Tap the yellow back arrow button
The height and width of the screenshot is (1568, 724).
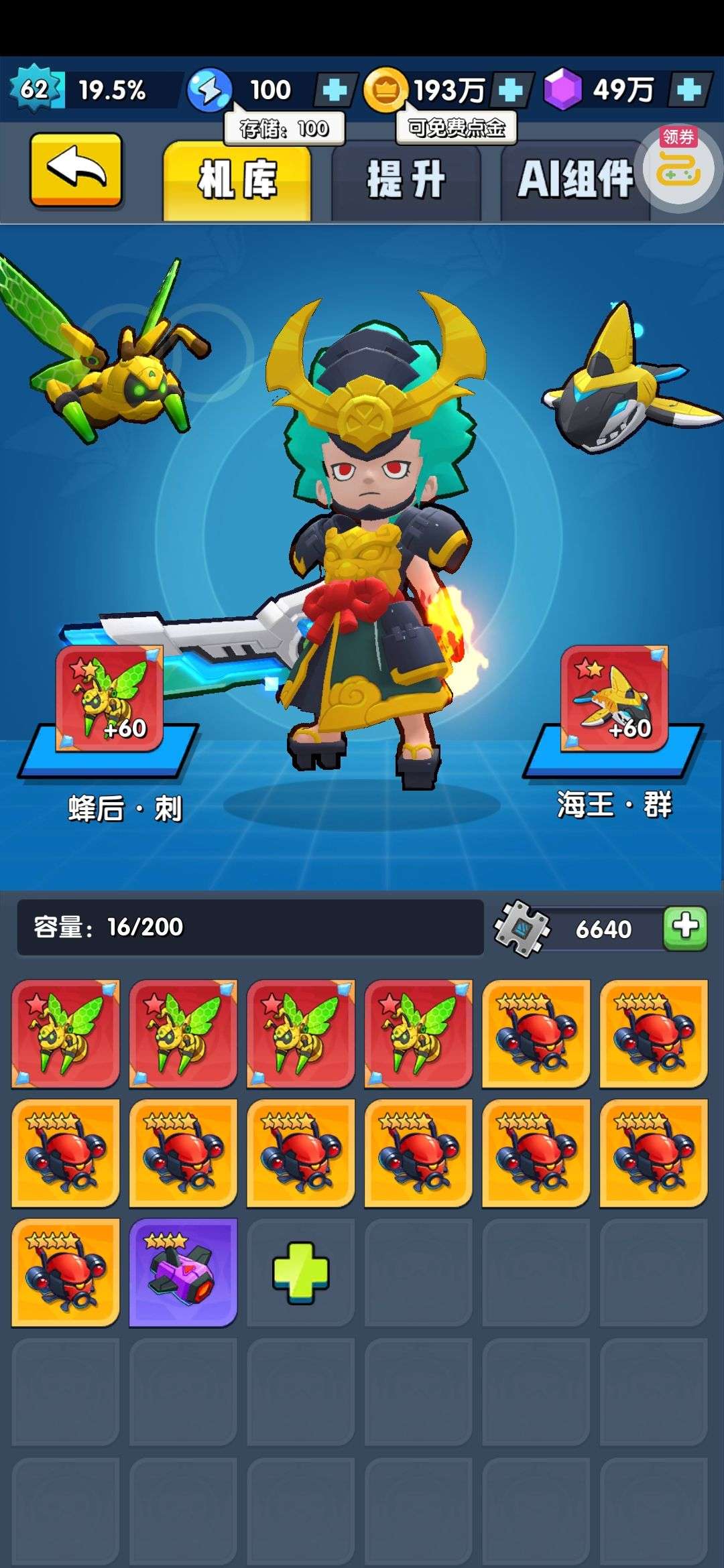pyautogui.click(x=76, y=170)
